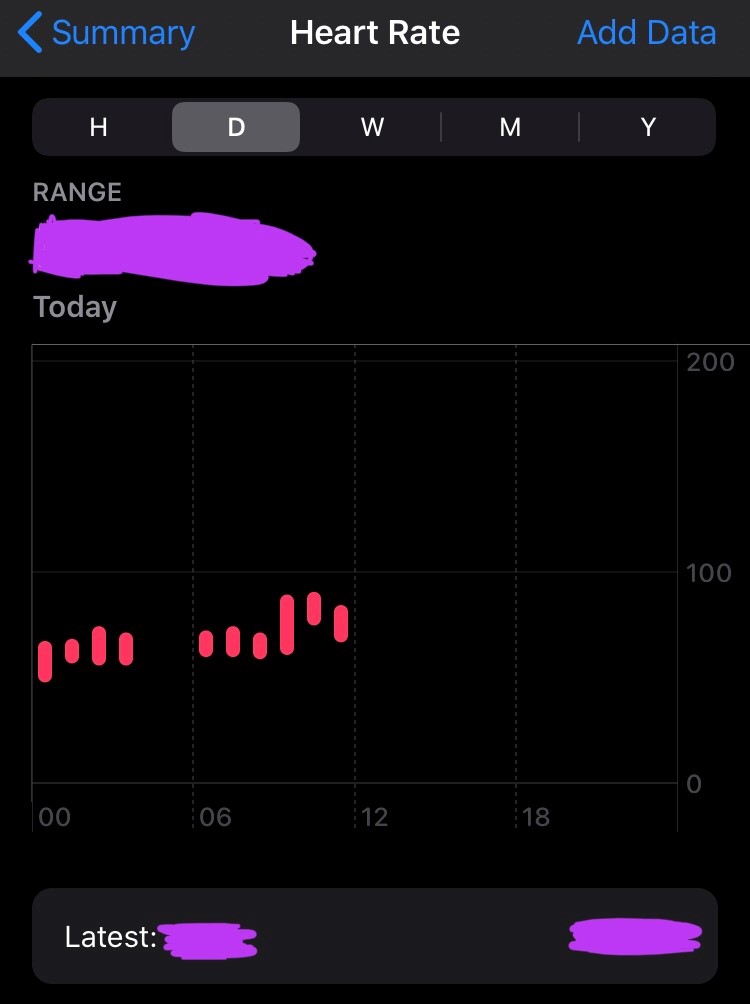
Task: Switch to the H hourly view
Action: (x=99, y=127)
